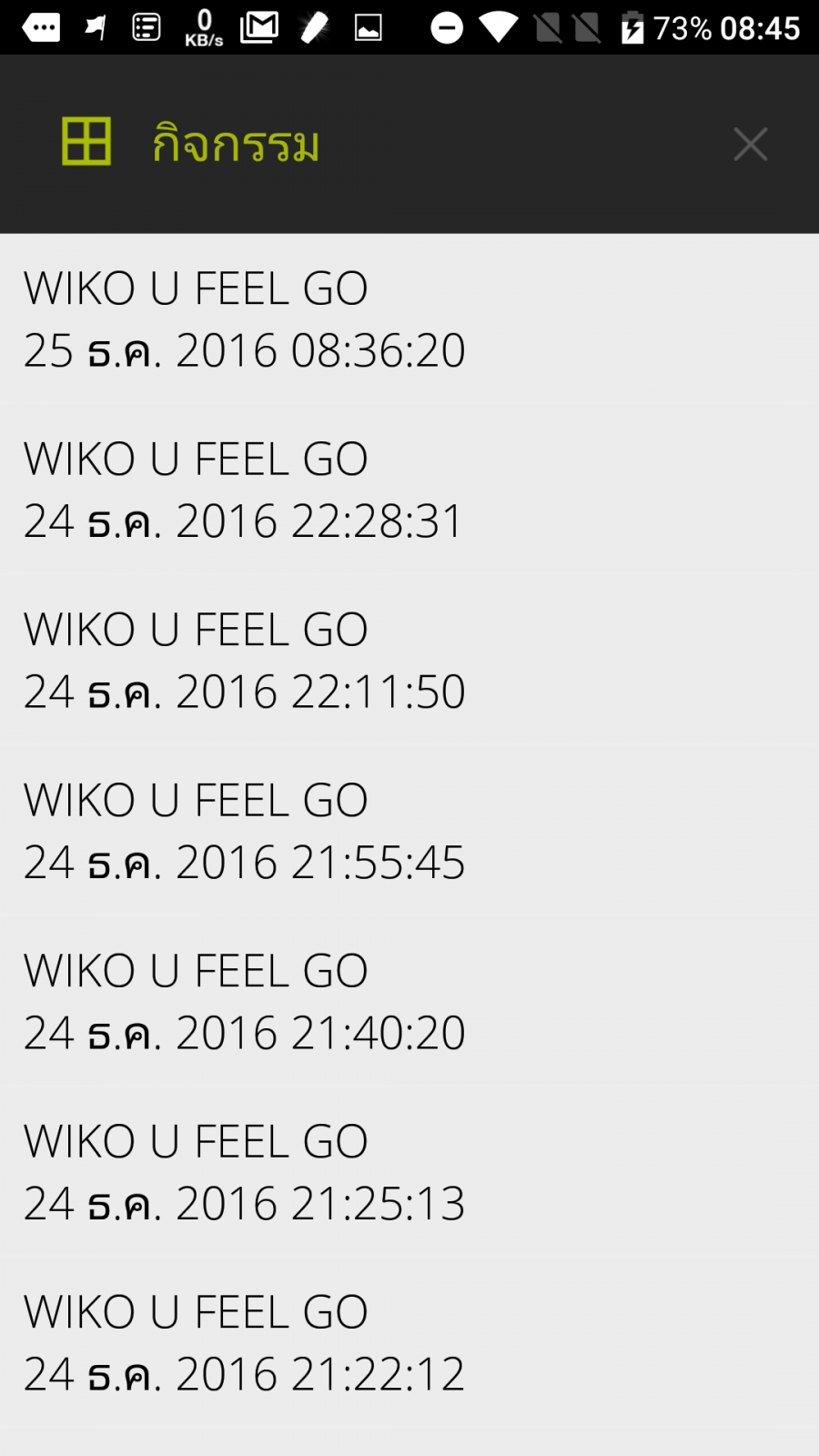Tap the grid icon beside กิจกรรม

click(x=86, y=141)
